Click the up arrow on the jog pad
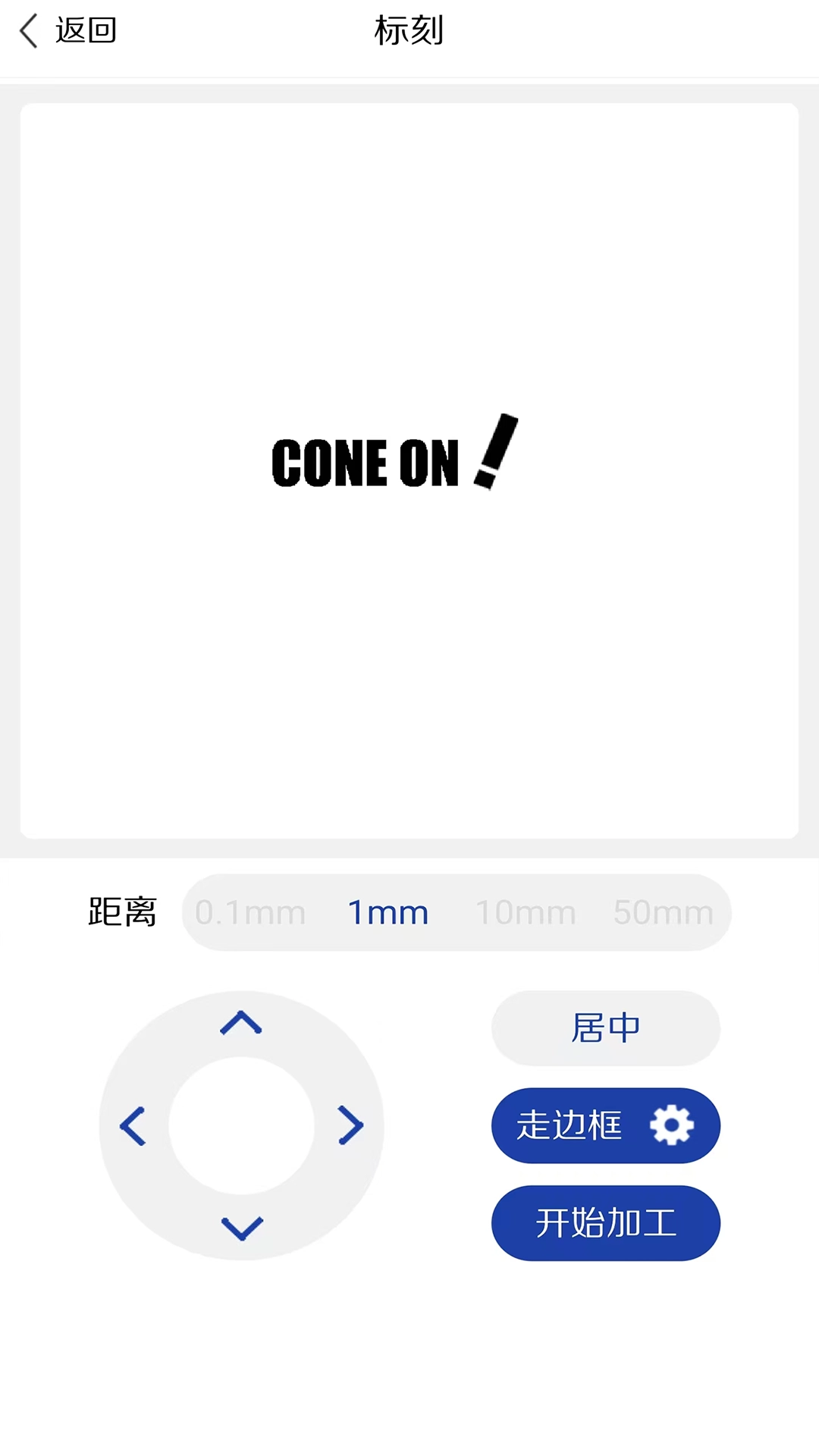 [241, 1022]
